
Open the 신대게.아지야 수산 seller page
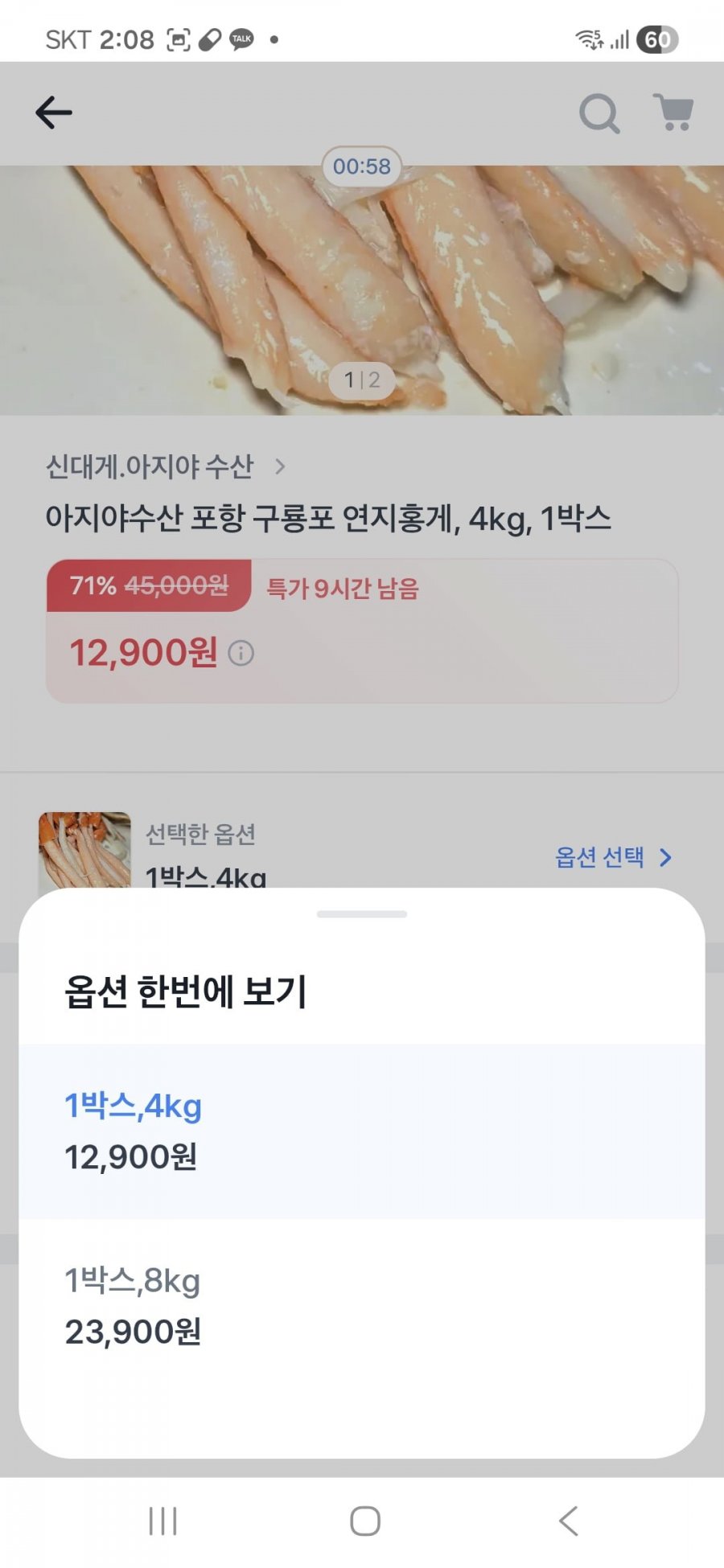click(165, 466)
